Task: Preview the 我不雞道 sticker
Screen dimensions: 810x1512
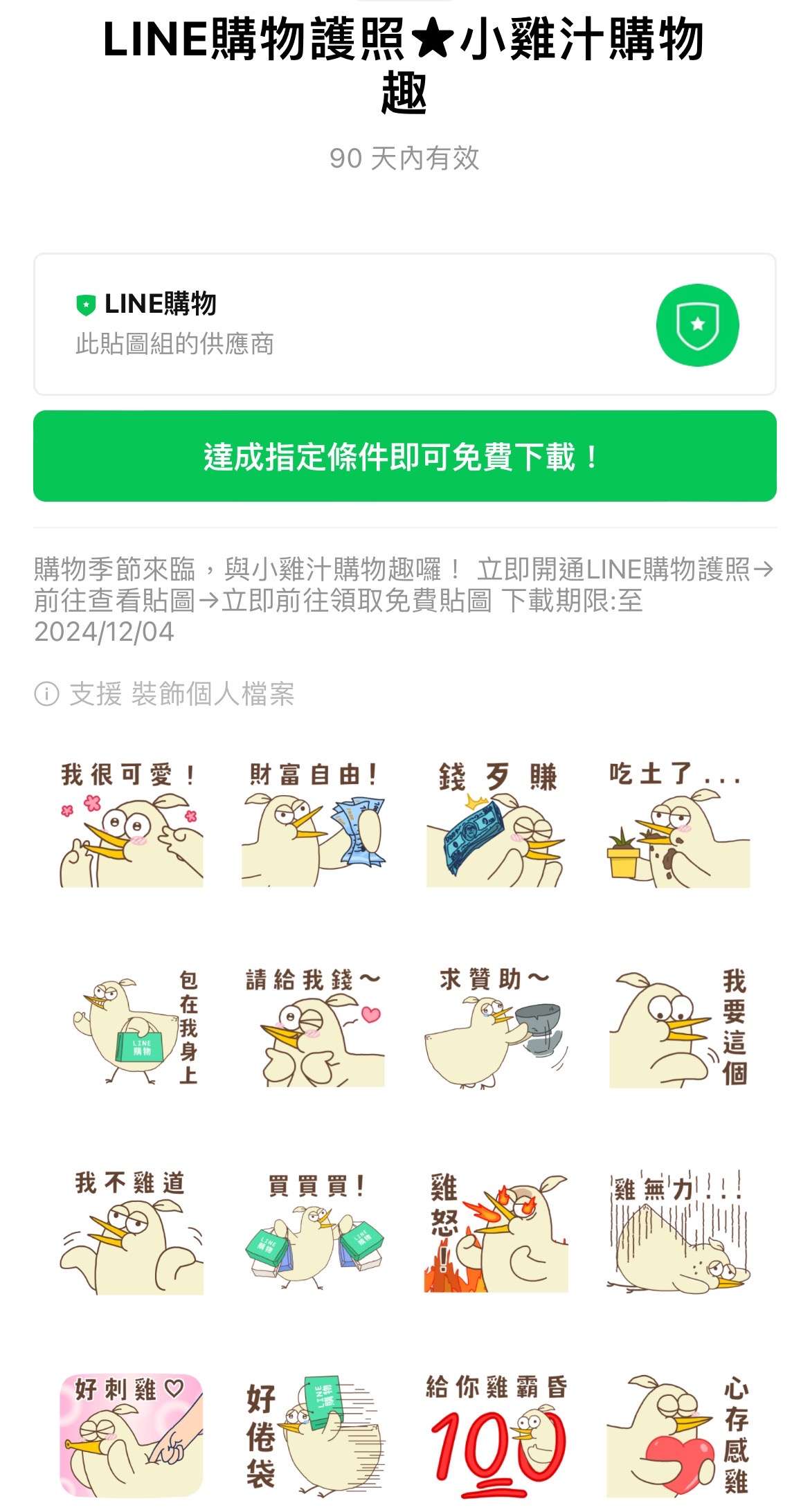Action: [x=132, y=1232]
